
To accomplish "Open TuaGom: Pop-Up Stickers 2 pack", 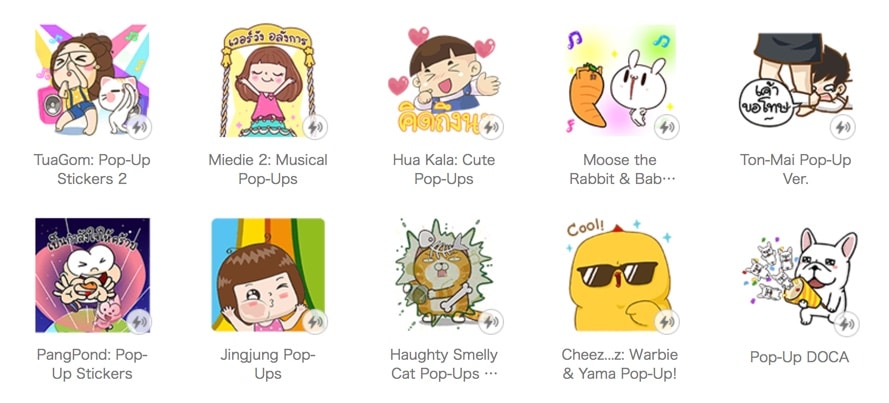I will coord(92,82).
